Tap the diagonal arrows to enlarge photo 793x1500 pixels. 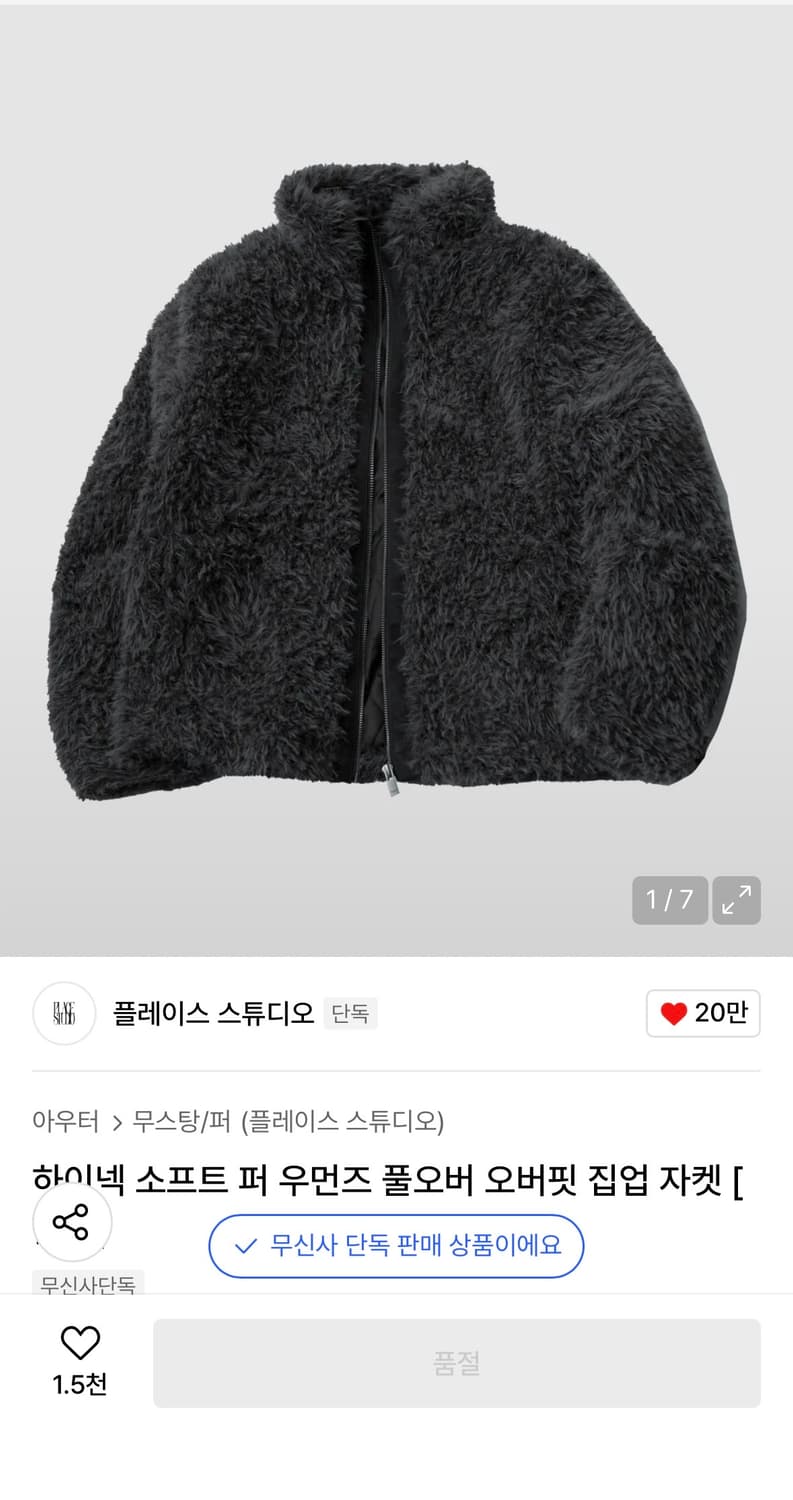(x=736, y=900)
